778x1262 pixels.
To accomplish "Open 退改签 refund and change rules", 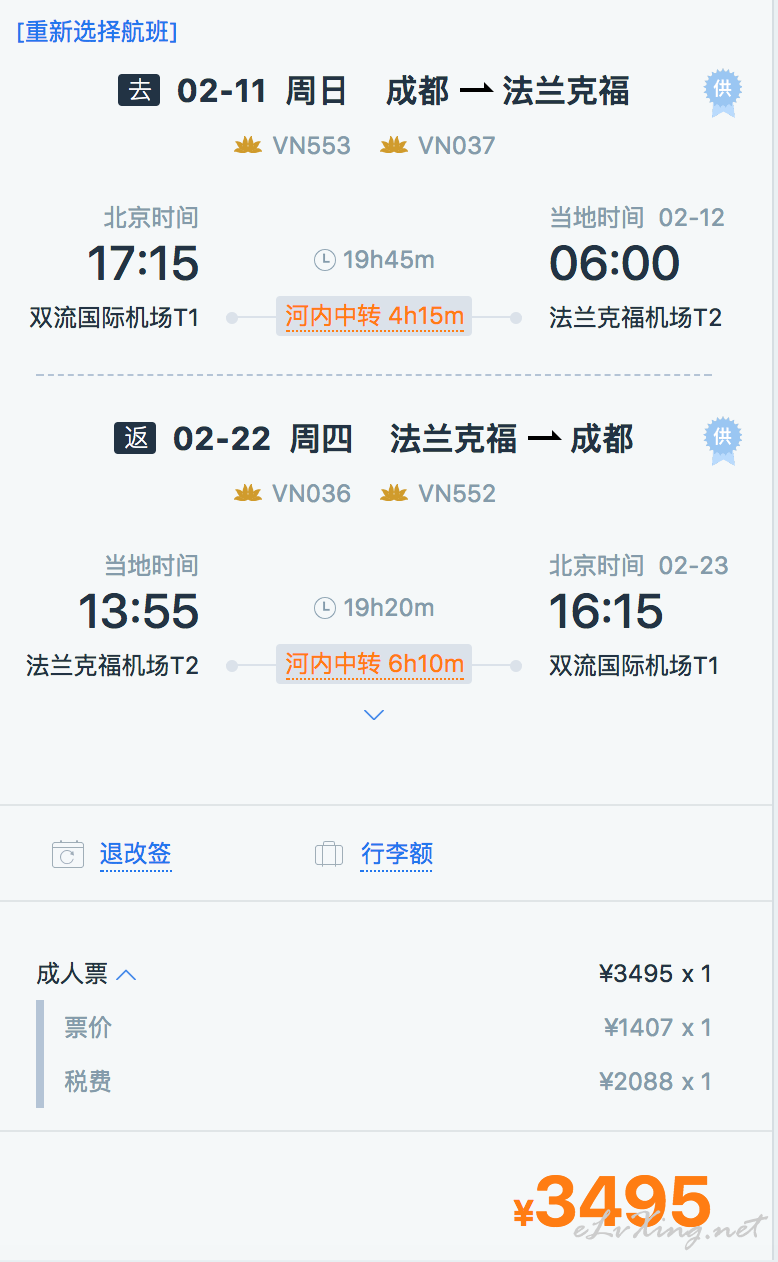I will point(135,854).
